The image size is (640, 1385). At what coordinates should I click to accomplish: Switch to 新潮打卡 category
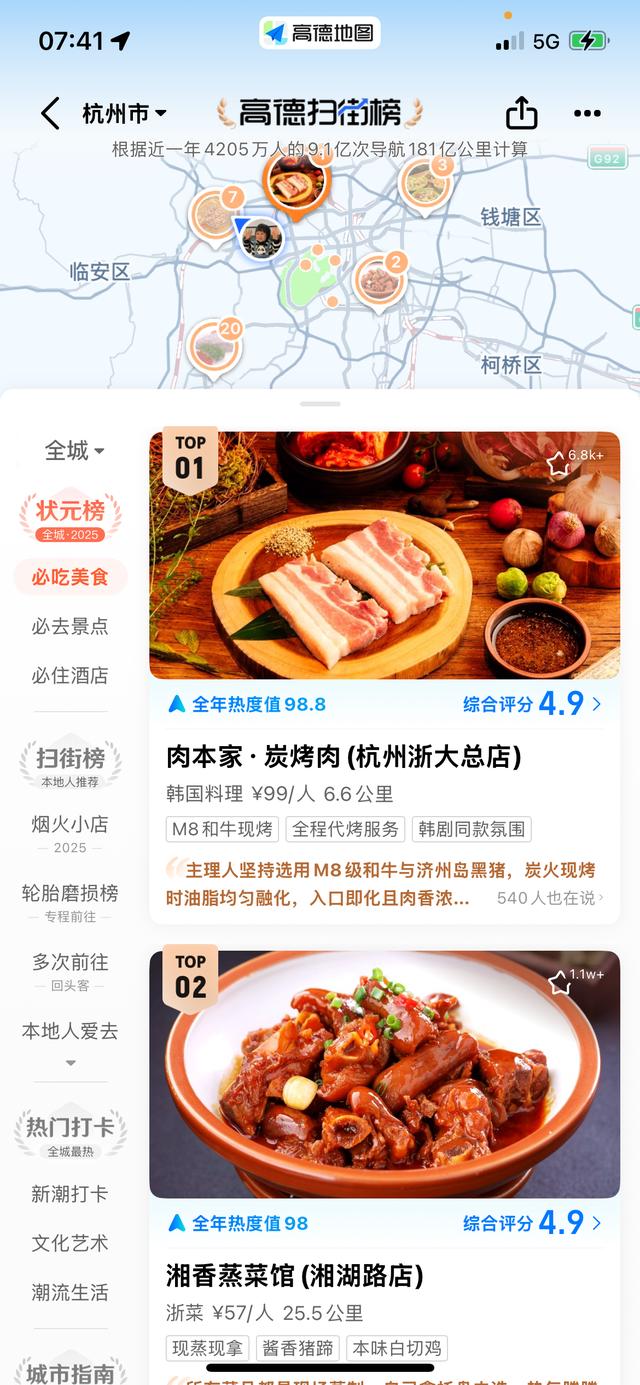[70, 1194]
